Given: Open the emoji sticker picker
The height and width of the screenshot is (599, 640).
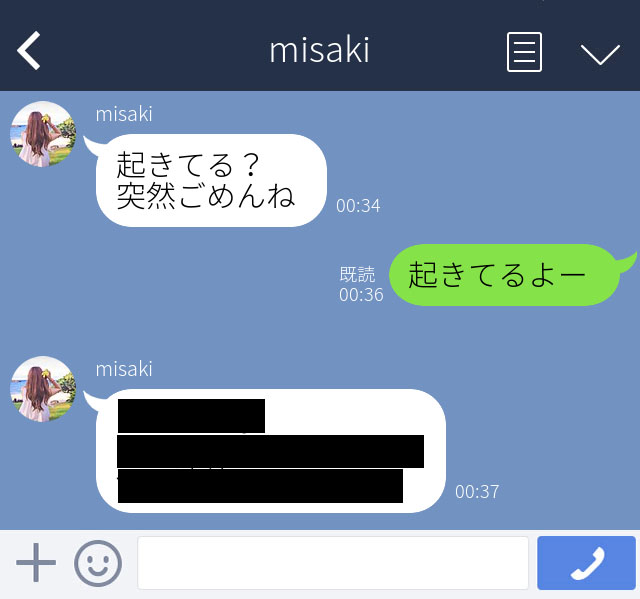Looking at the screenshot, I should (98, 564).
